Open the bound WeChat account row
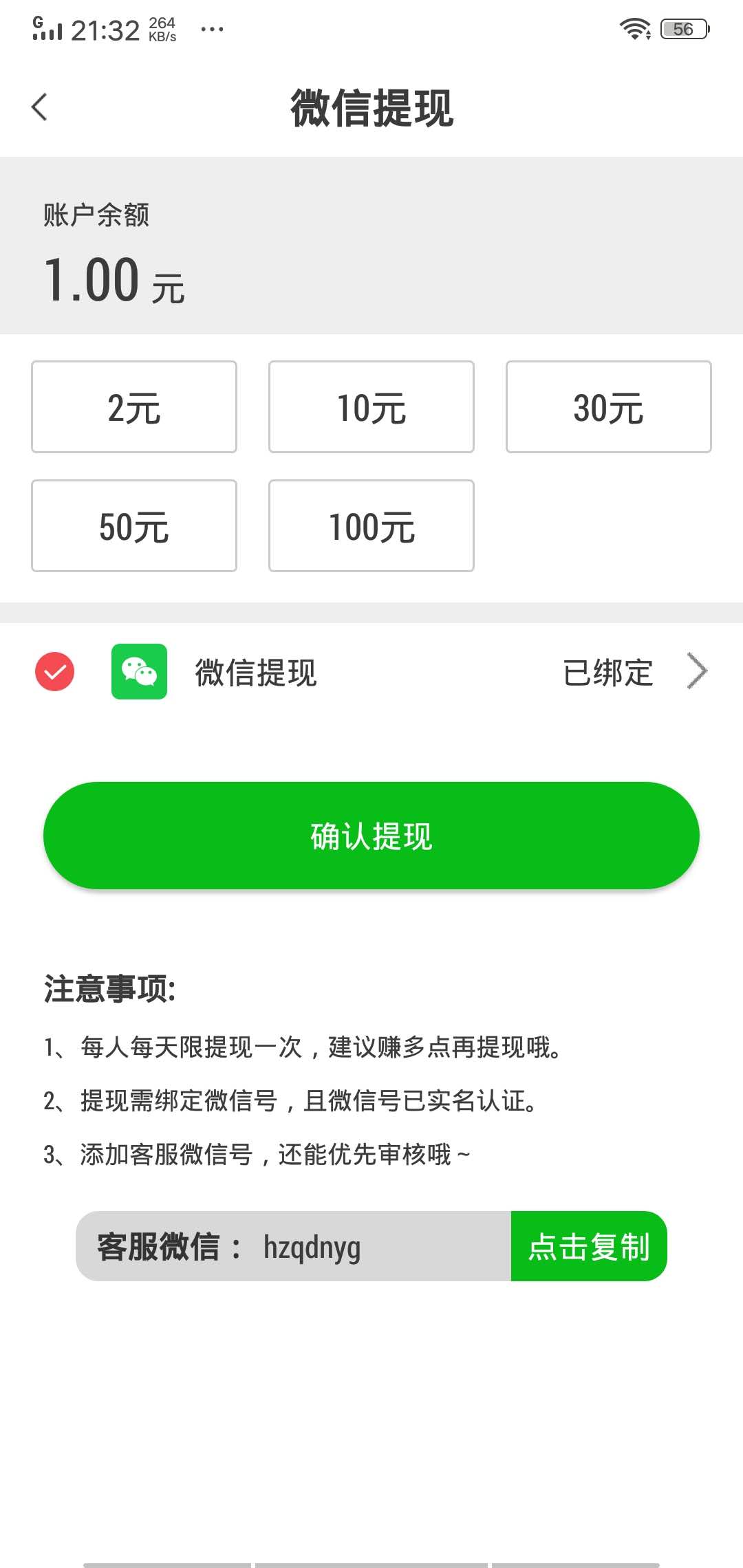This screenshot has height=1568, width=743. coord(608,673)
